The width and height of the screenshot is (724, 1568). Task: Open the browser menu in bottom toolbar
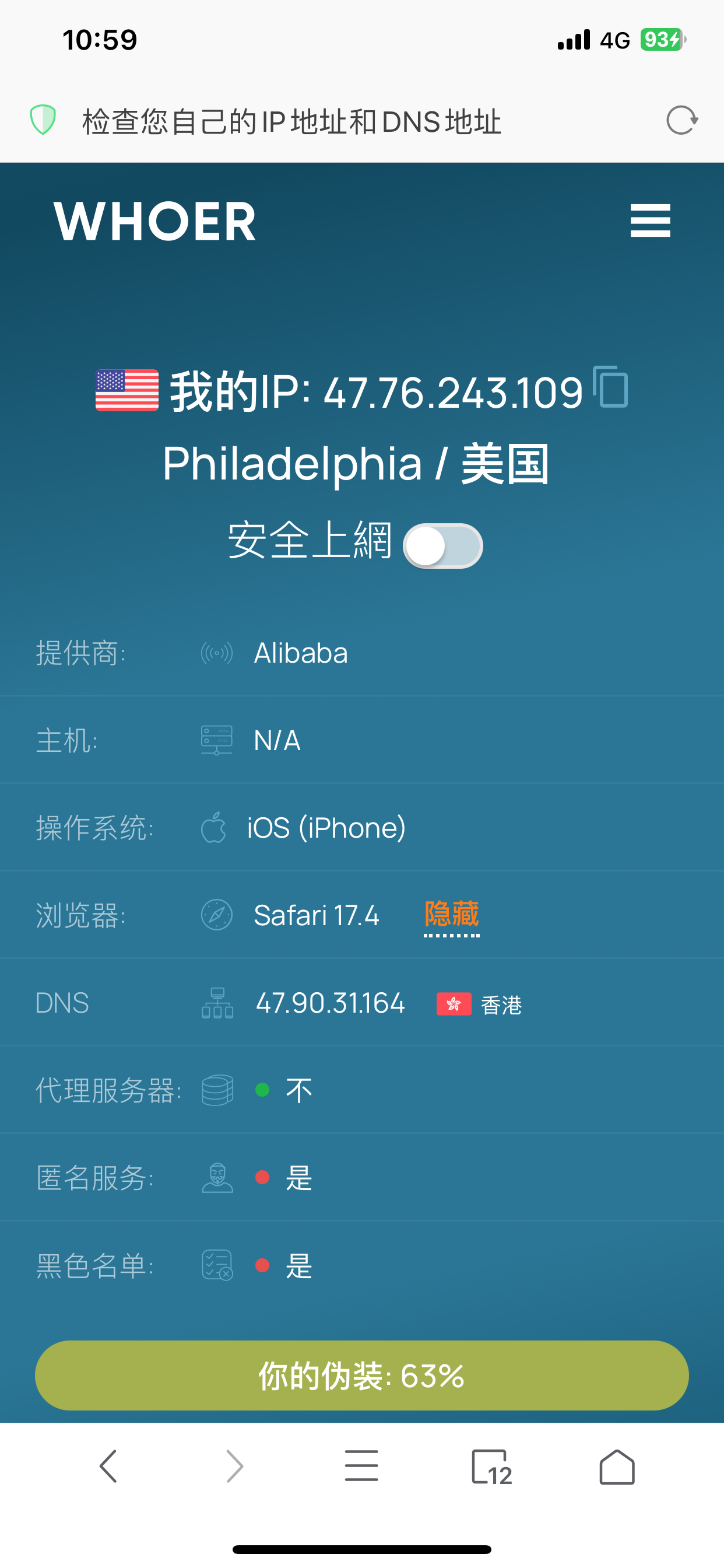pos(361,1466)
